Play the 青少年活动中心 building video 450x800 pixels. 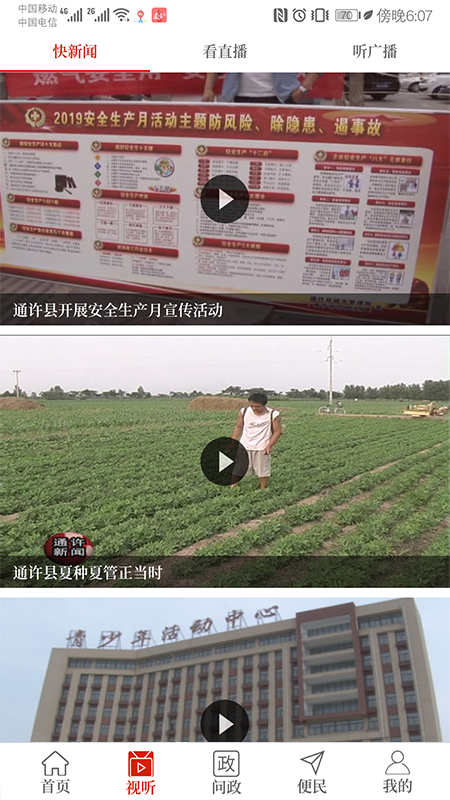click(224, 721)
